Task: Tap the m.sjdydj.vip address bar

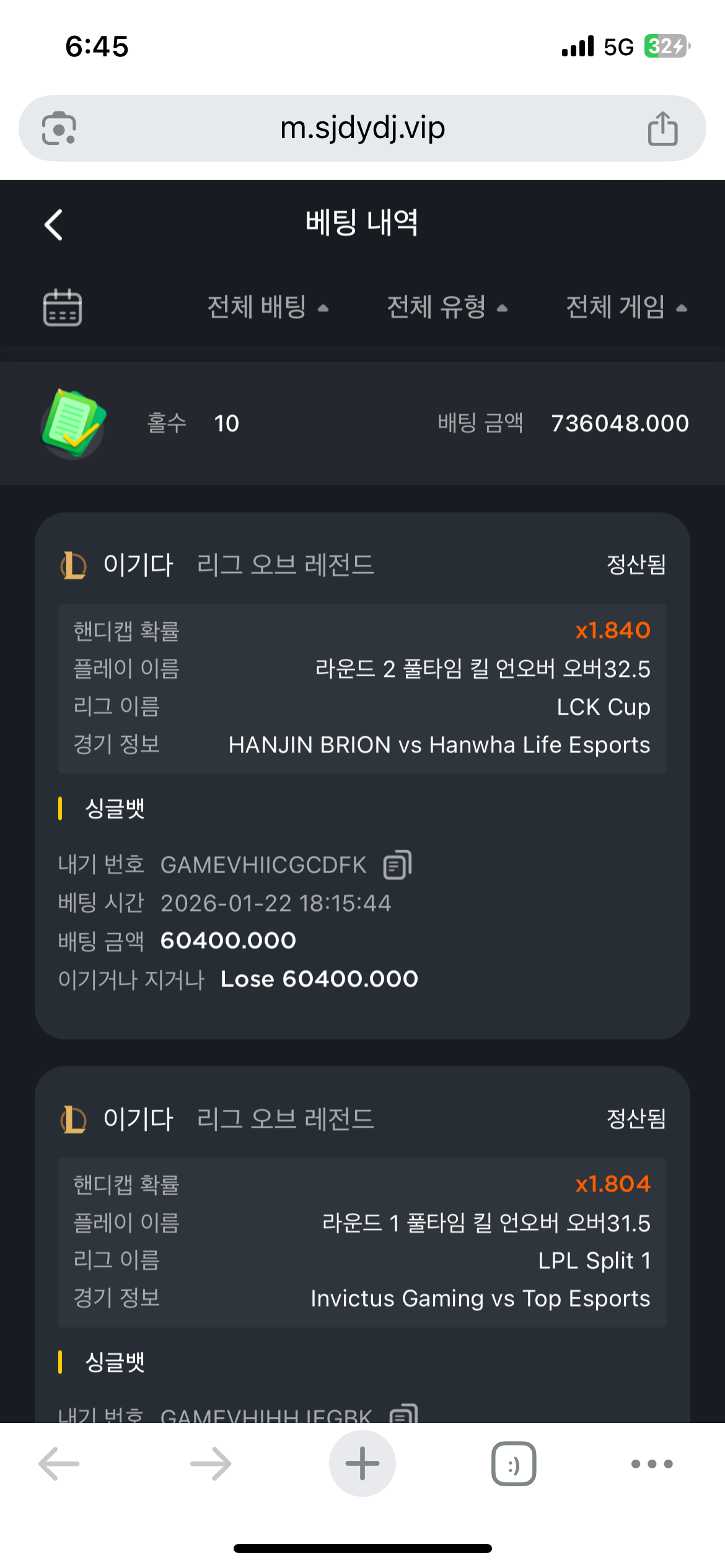Action: click(362, 128)
